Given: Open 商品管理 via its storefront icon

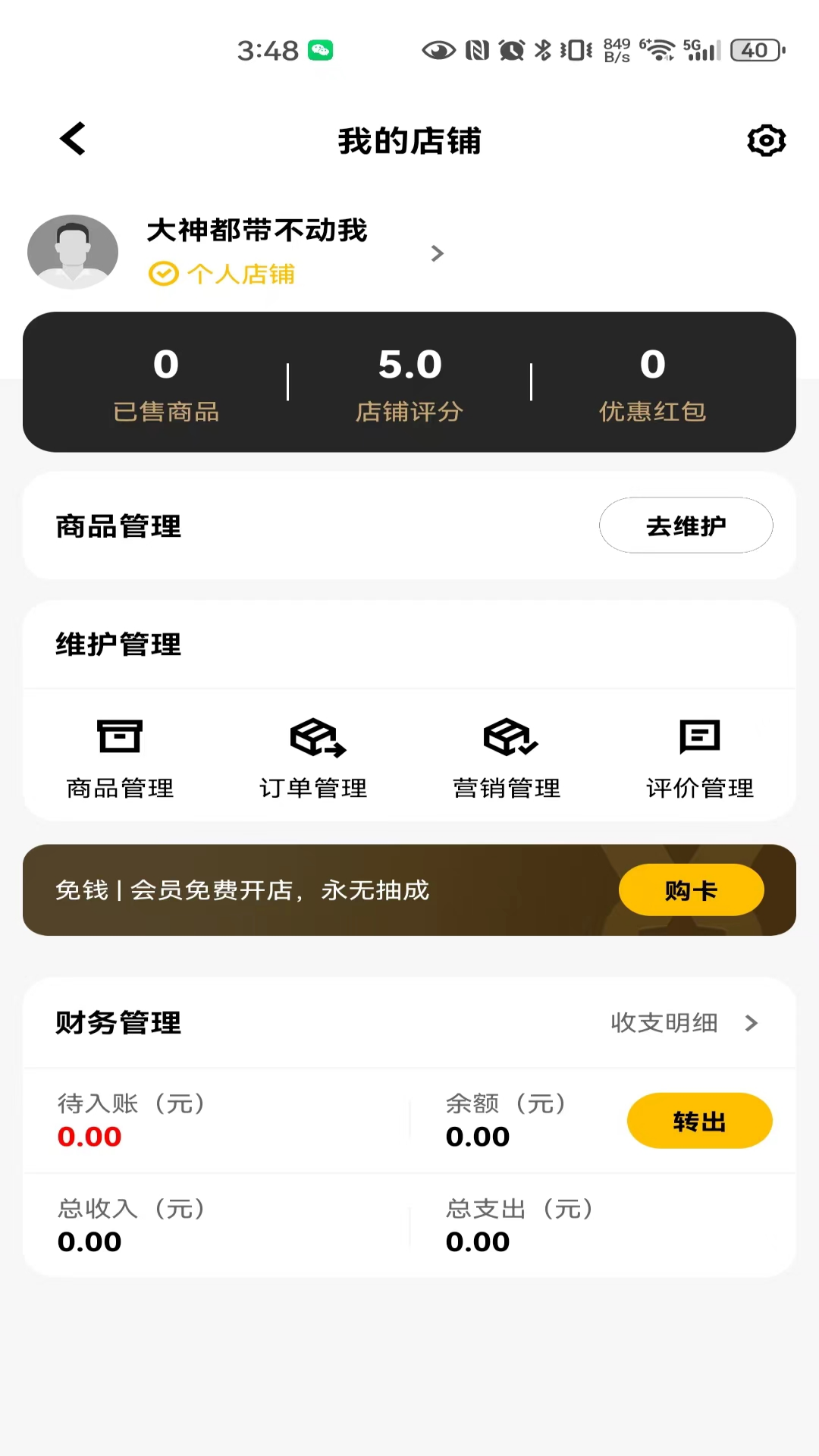Looking at the screenshot, I should [x=119, y=736].
